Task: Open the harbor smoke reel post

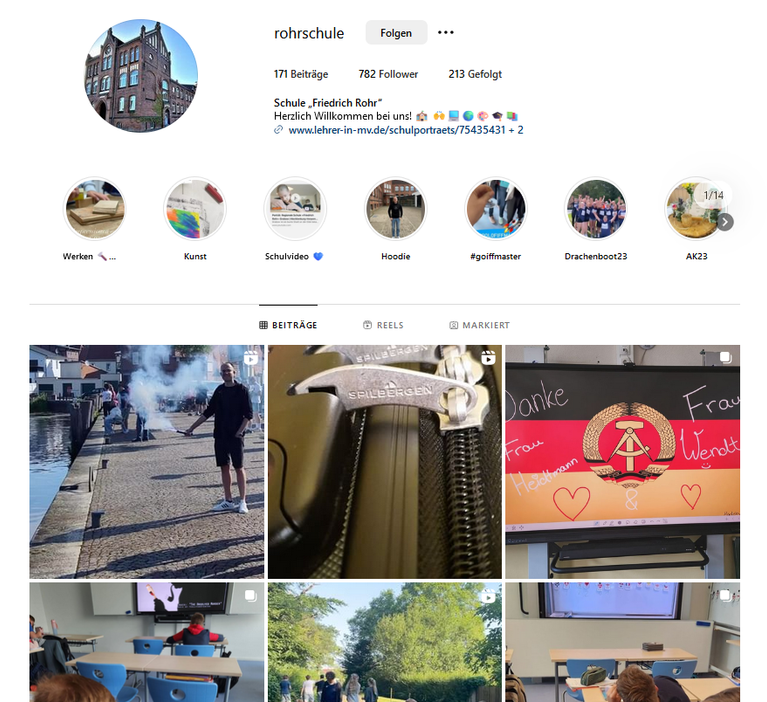Action: [x=147, y=462]
